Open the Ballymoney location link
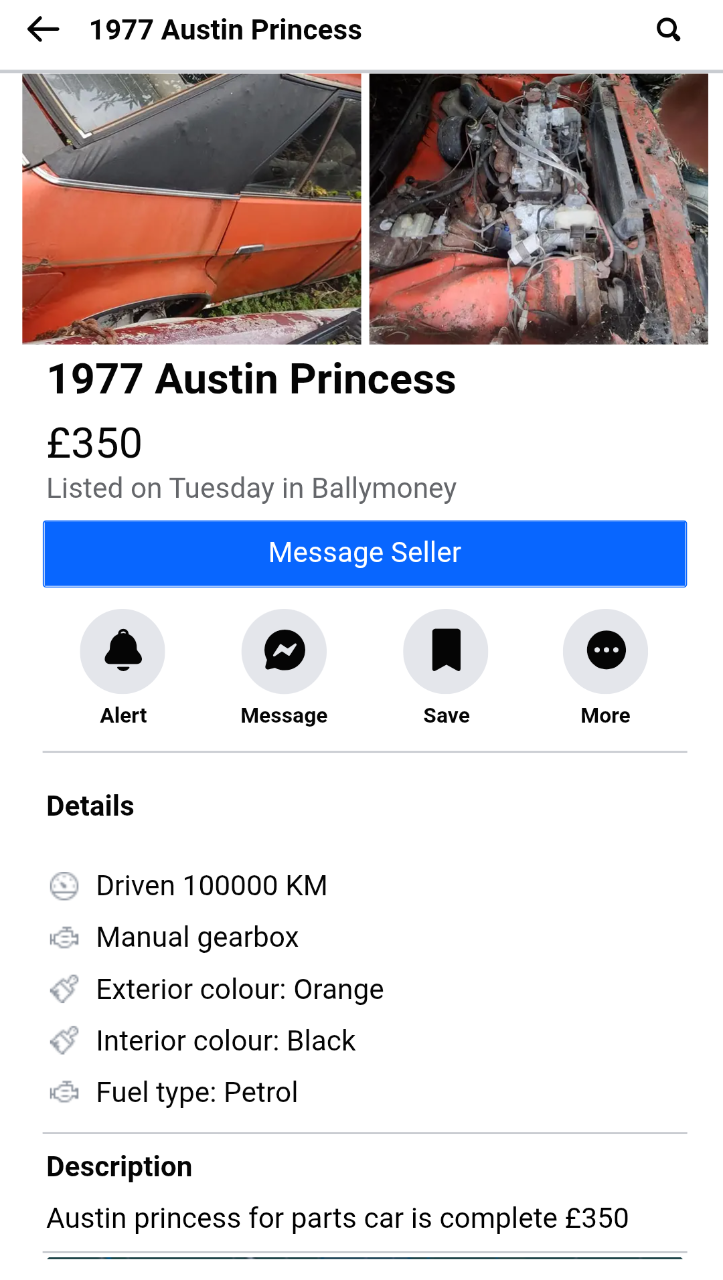 [392, 488]
